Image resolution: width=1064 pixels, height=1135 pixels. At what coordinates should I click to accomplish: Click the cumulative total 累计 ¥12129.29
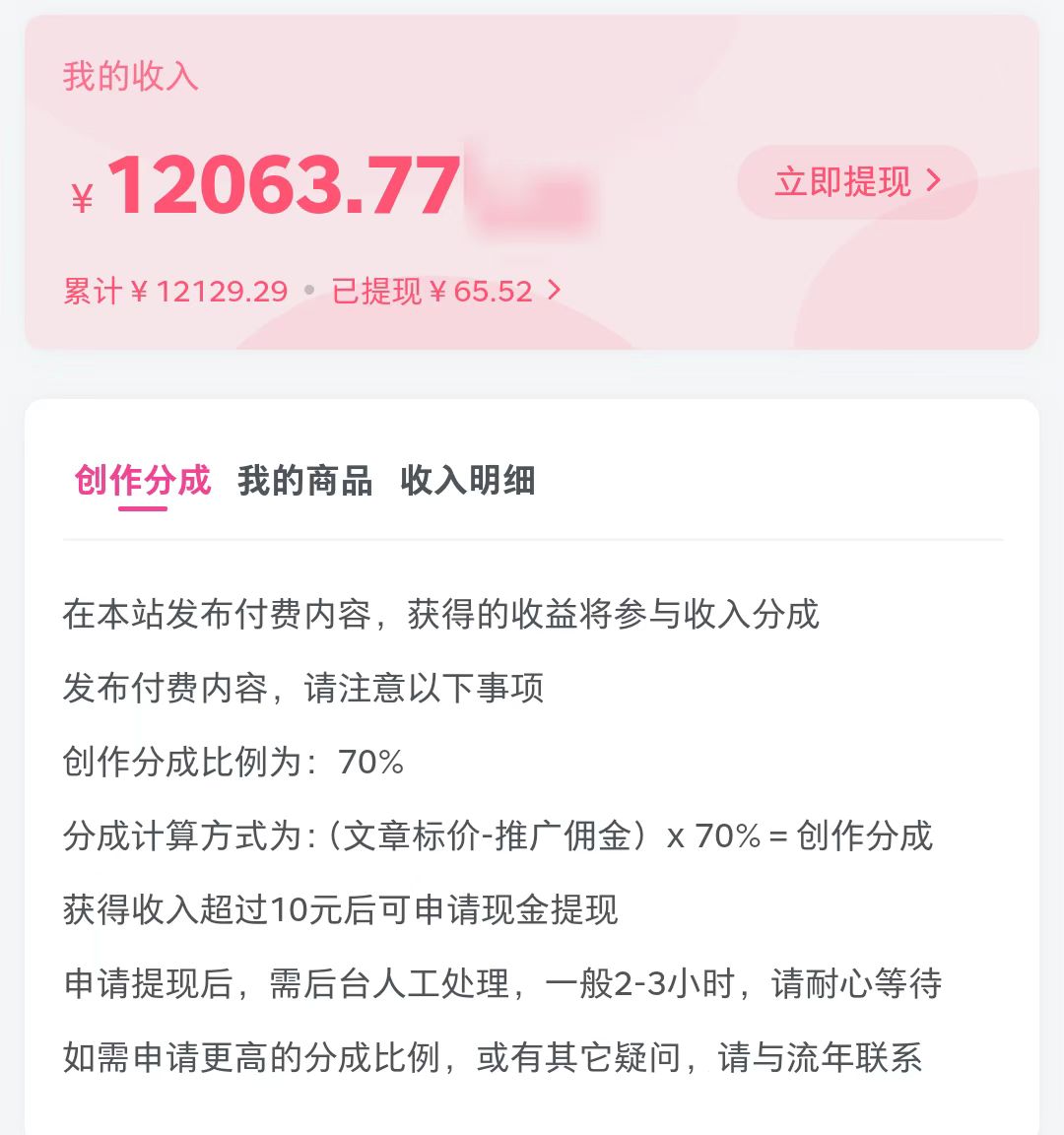(173, 290)
